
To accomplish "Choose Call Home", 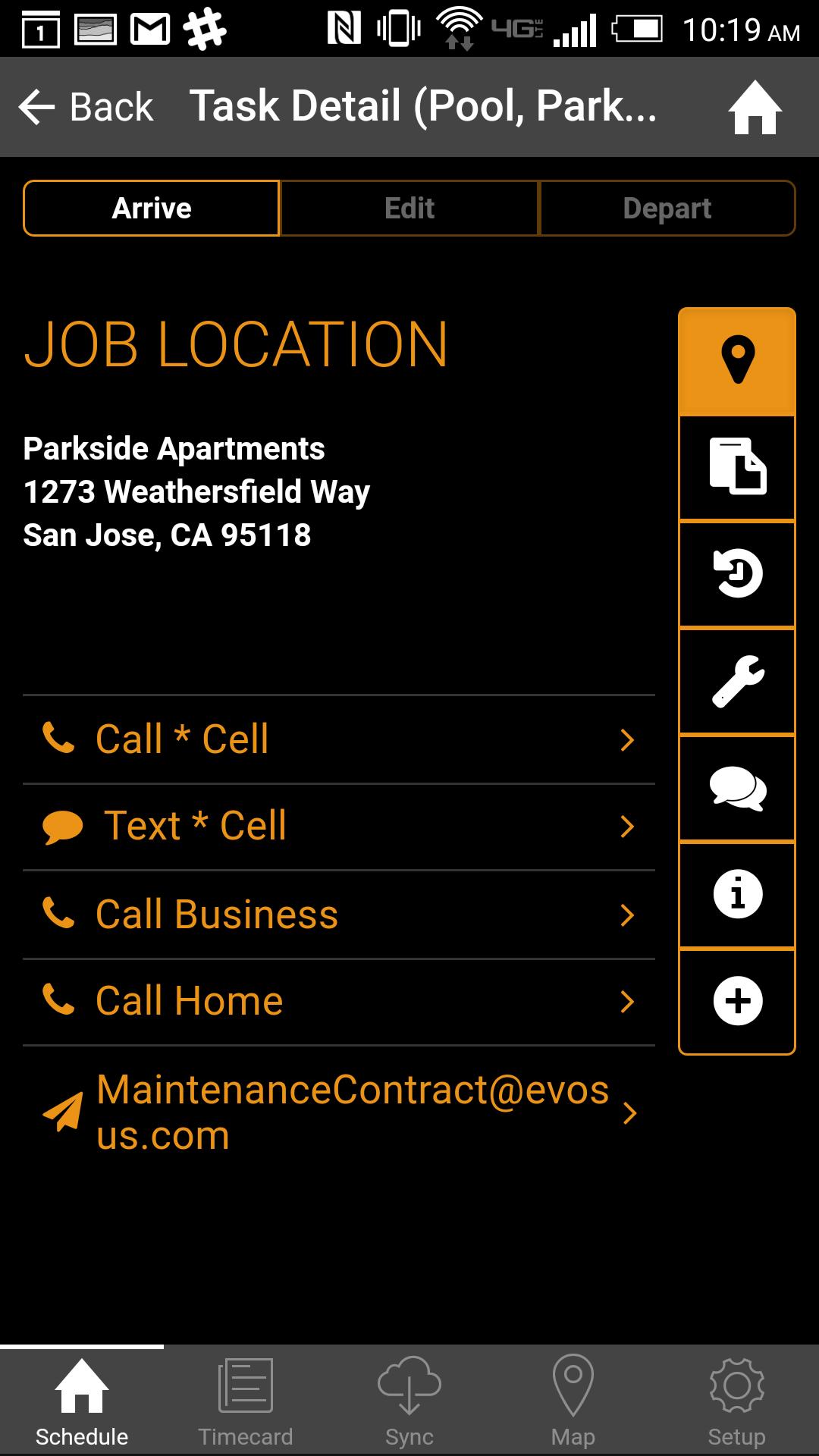I will pyautogui.click(x=339, y=1002).
